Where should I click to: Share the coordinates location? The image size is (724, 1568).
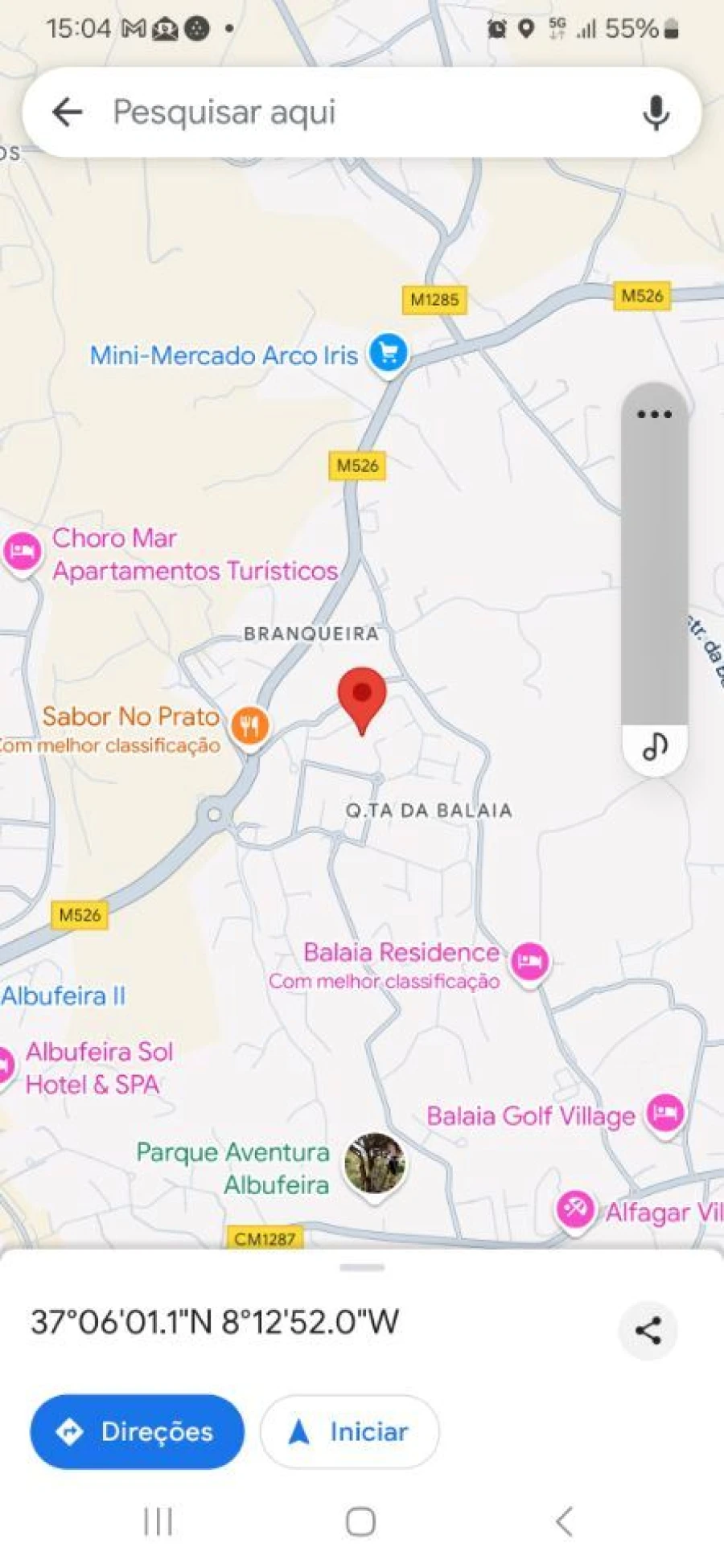click(648, 1331)
